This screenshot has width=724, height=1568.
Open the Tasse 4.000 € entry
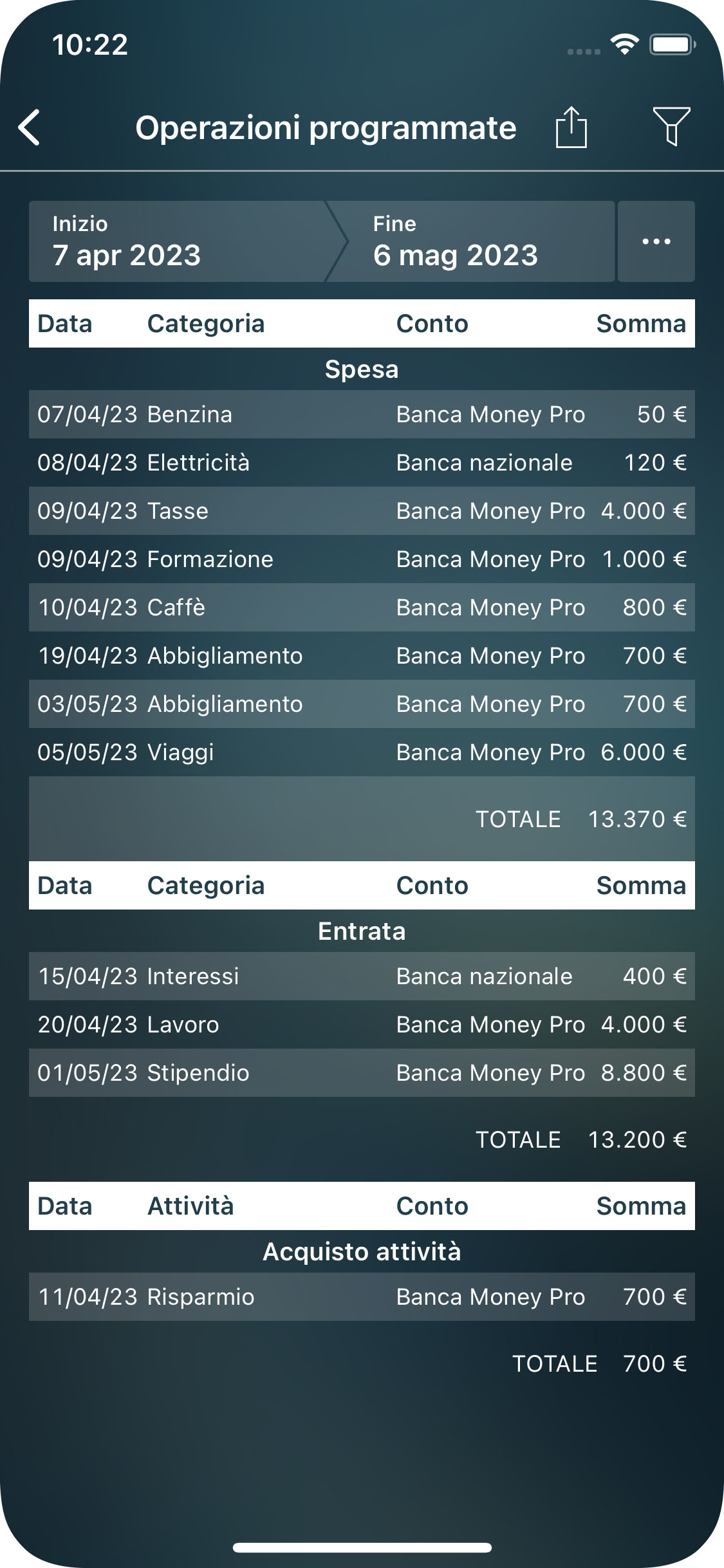[x=362, y=510]
